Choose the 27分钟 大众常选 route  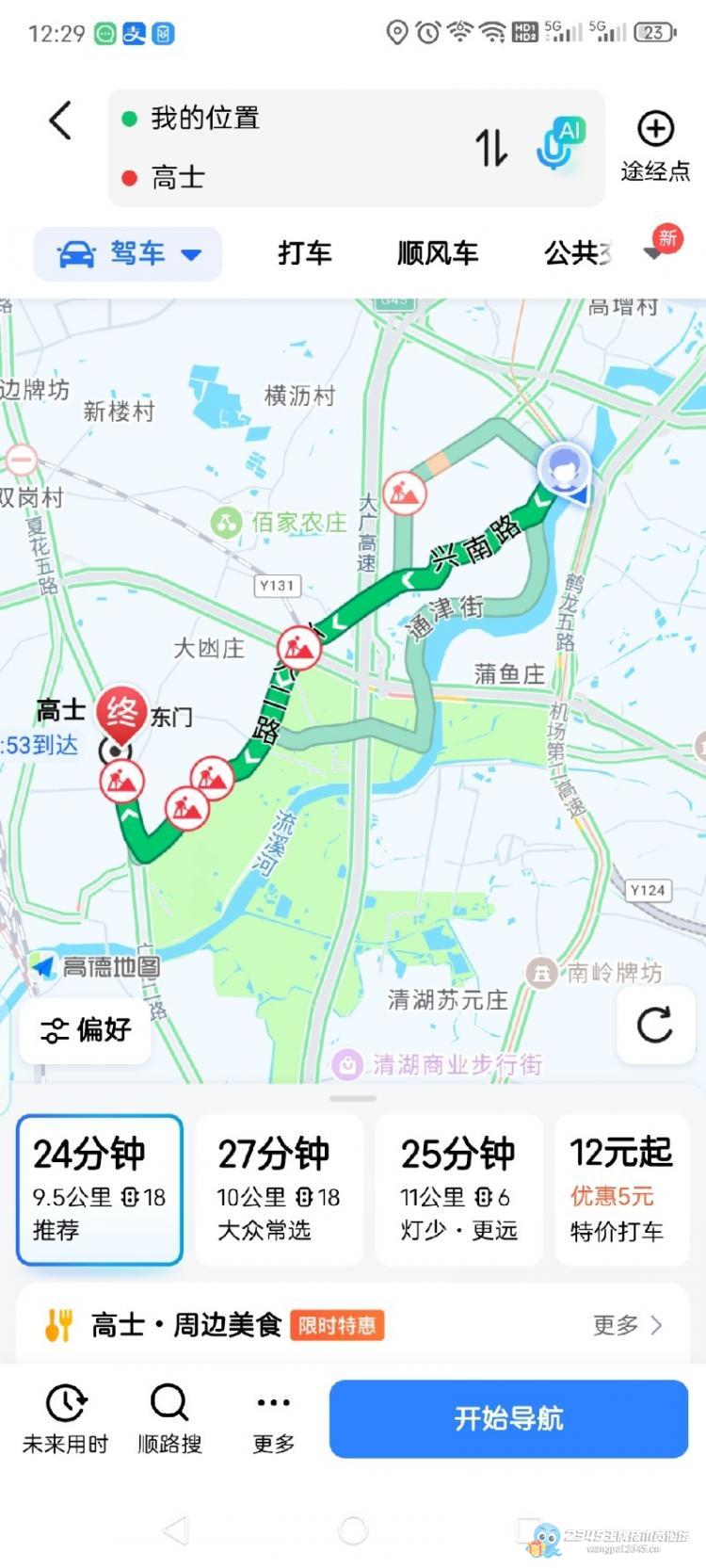pos(279,1189)
